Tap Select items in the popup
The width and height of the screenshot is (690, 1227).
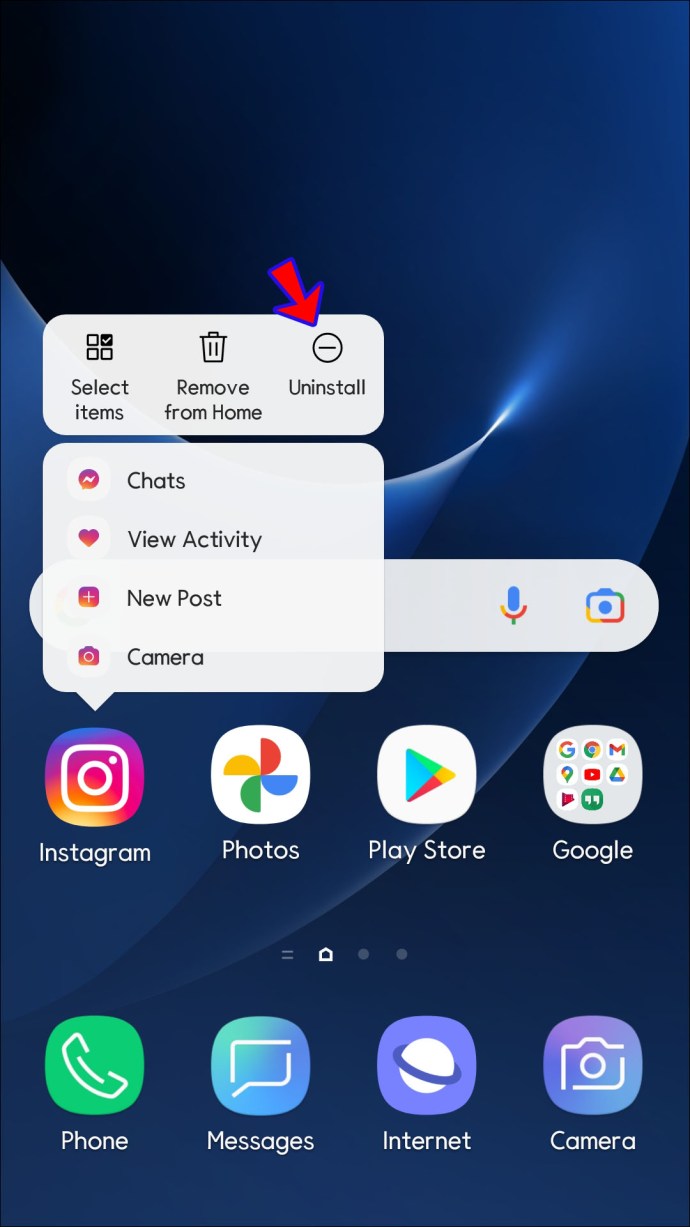click(x=99, y=375)
